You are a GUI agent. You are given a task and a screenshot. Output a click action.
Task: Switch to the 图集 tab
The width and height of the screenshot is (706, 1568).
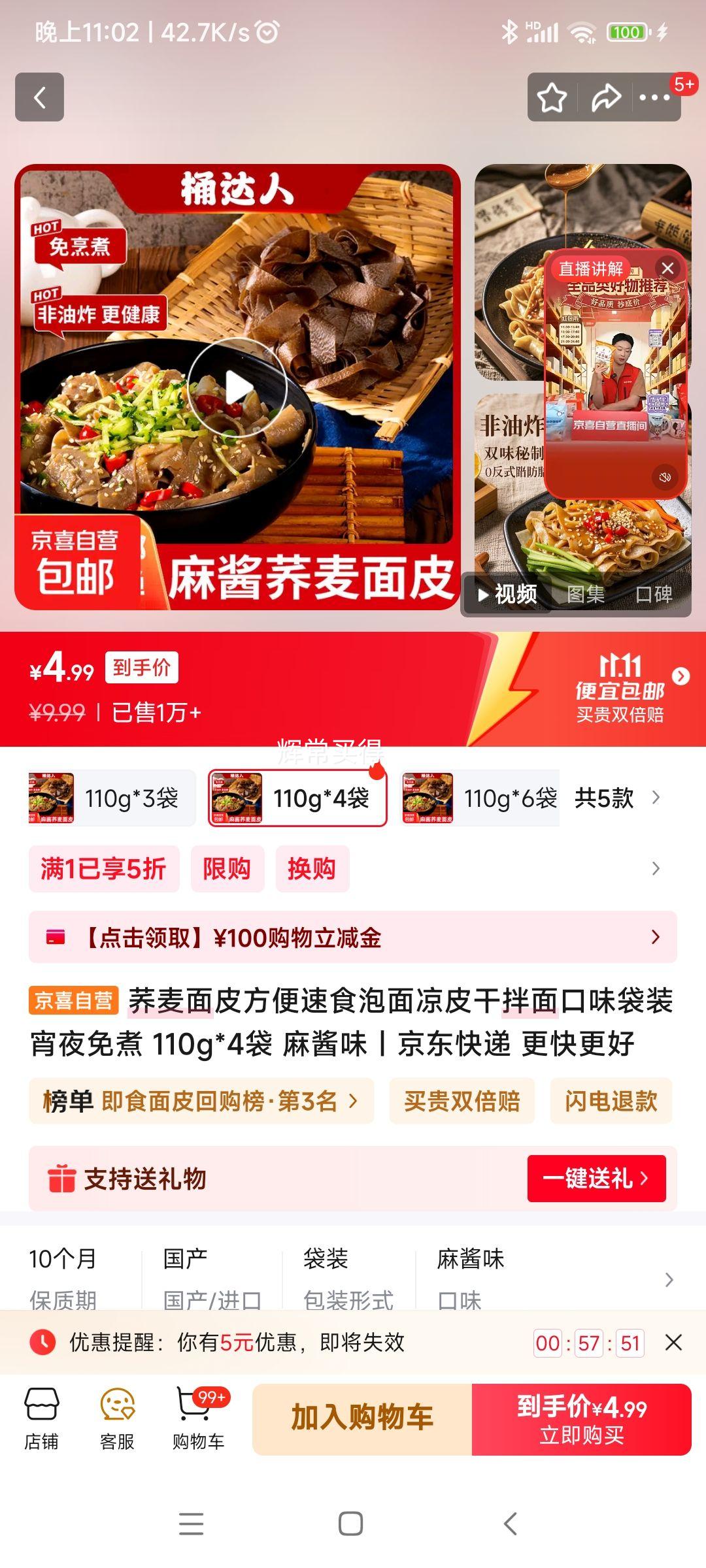[x=585, y=594]
